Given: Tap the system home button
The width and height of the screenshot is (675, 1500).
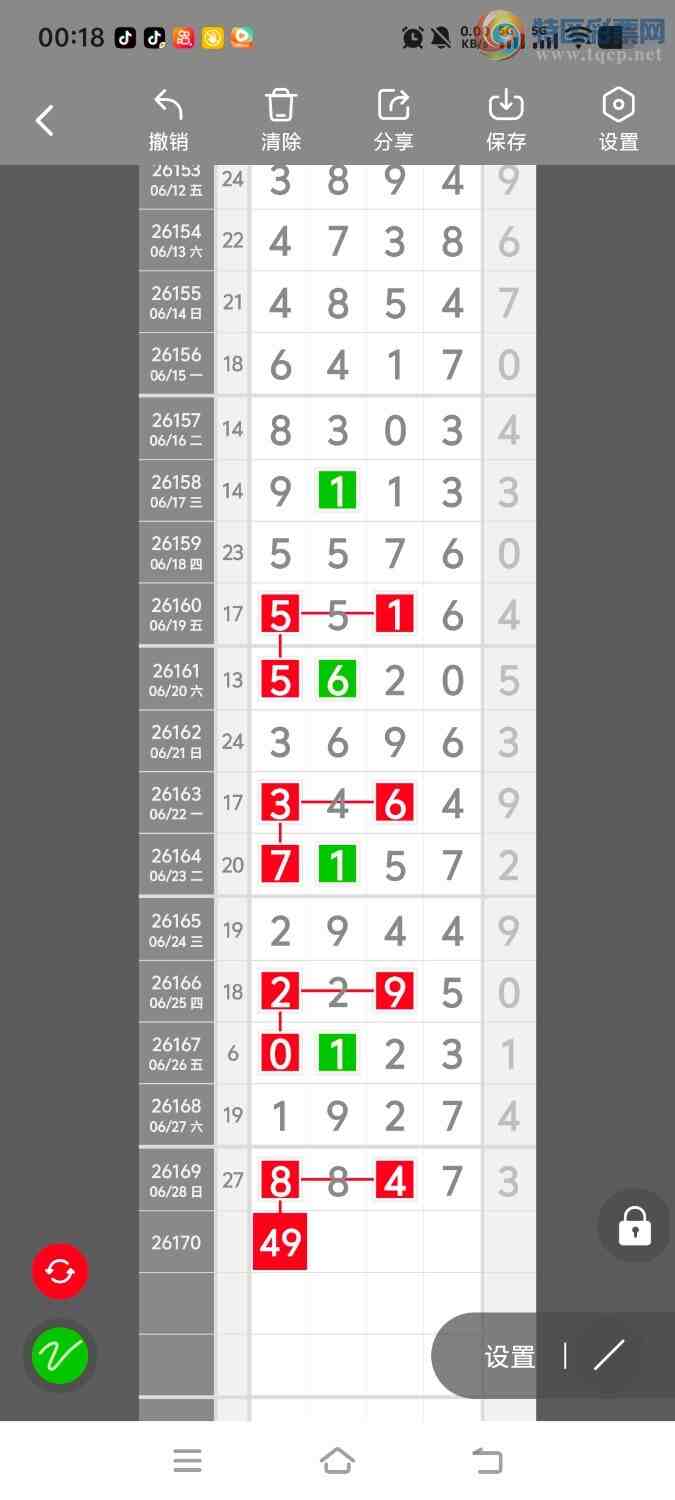Looking at the screenshot, I should 337,1461.
